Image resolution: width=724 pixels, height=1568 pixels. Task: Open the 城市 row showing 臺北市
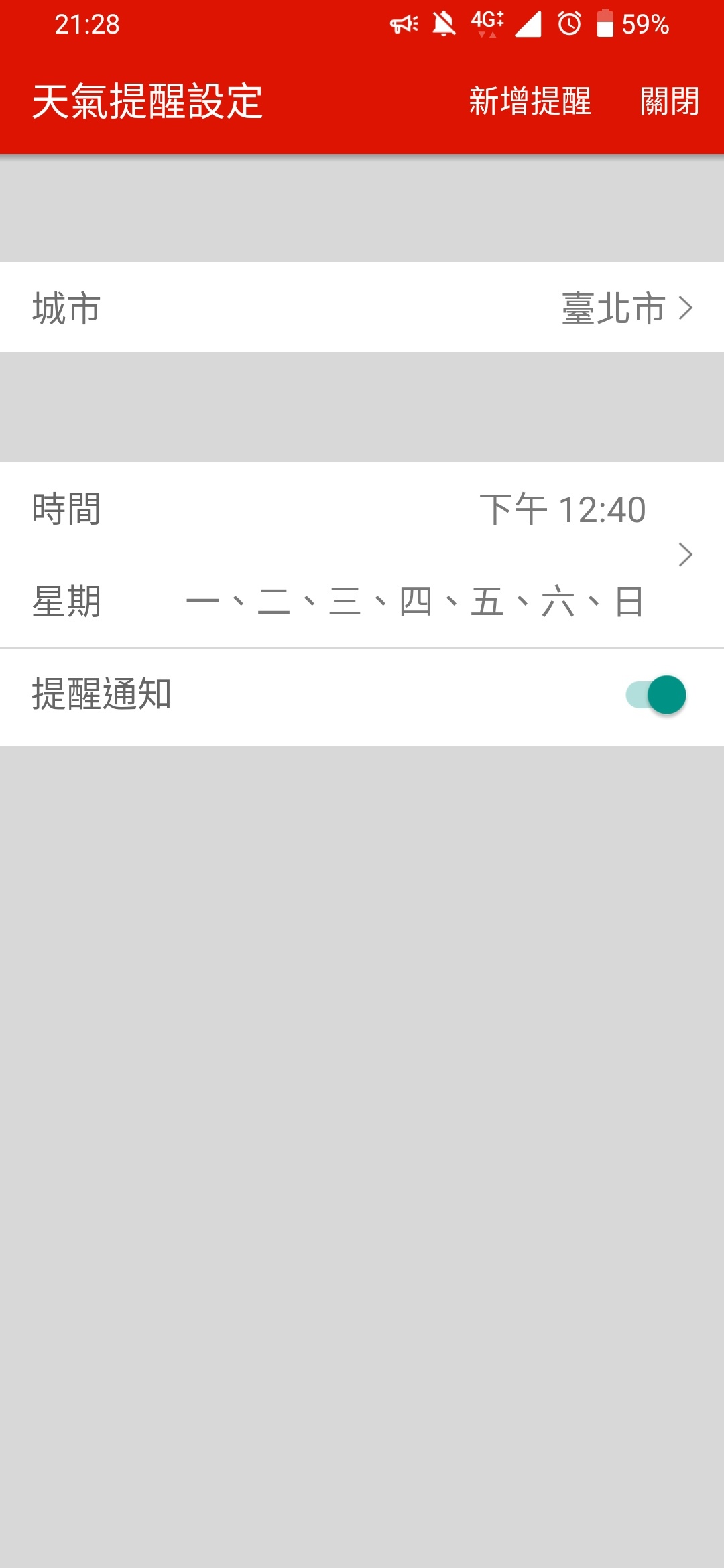362,308
